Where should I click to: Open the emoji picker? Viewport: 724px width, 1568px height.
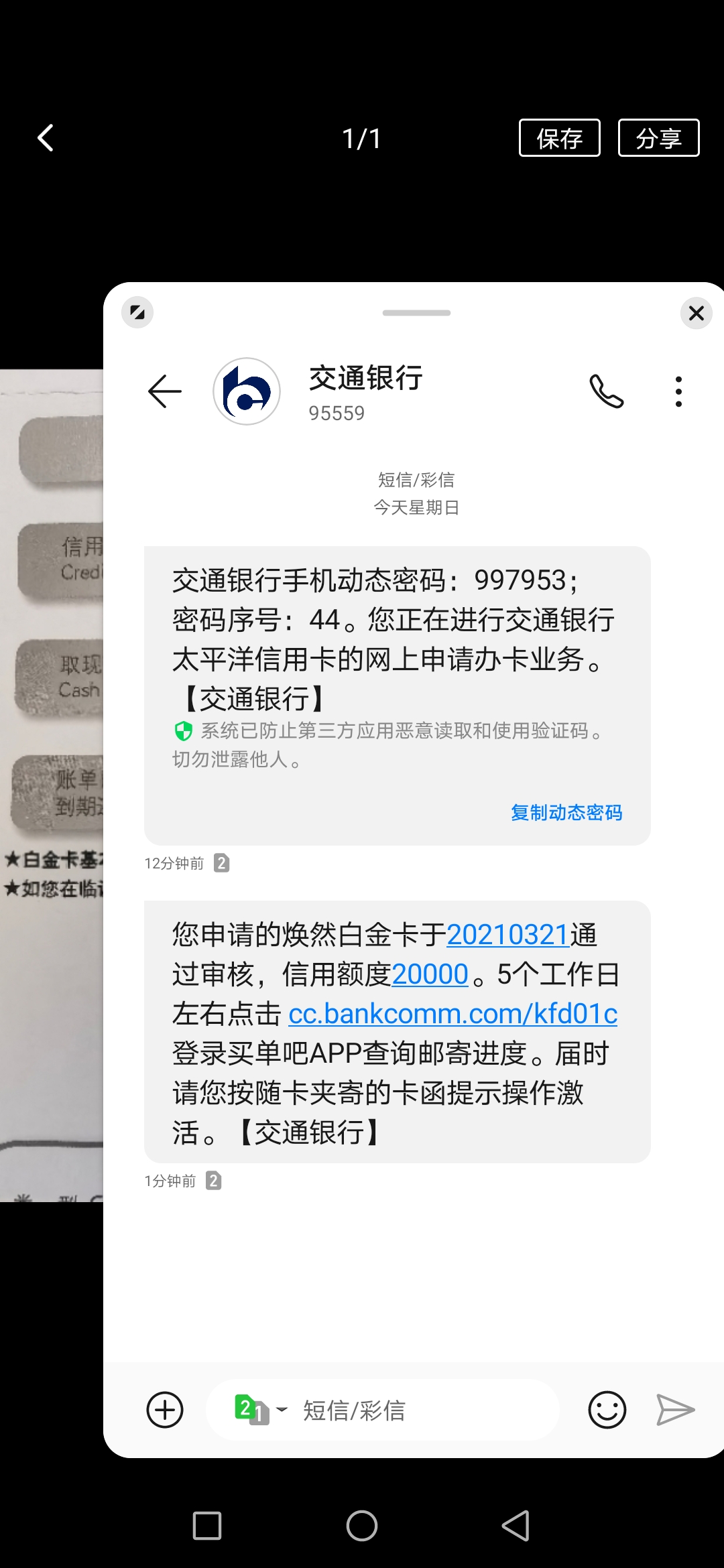click(607, 1410)
